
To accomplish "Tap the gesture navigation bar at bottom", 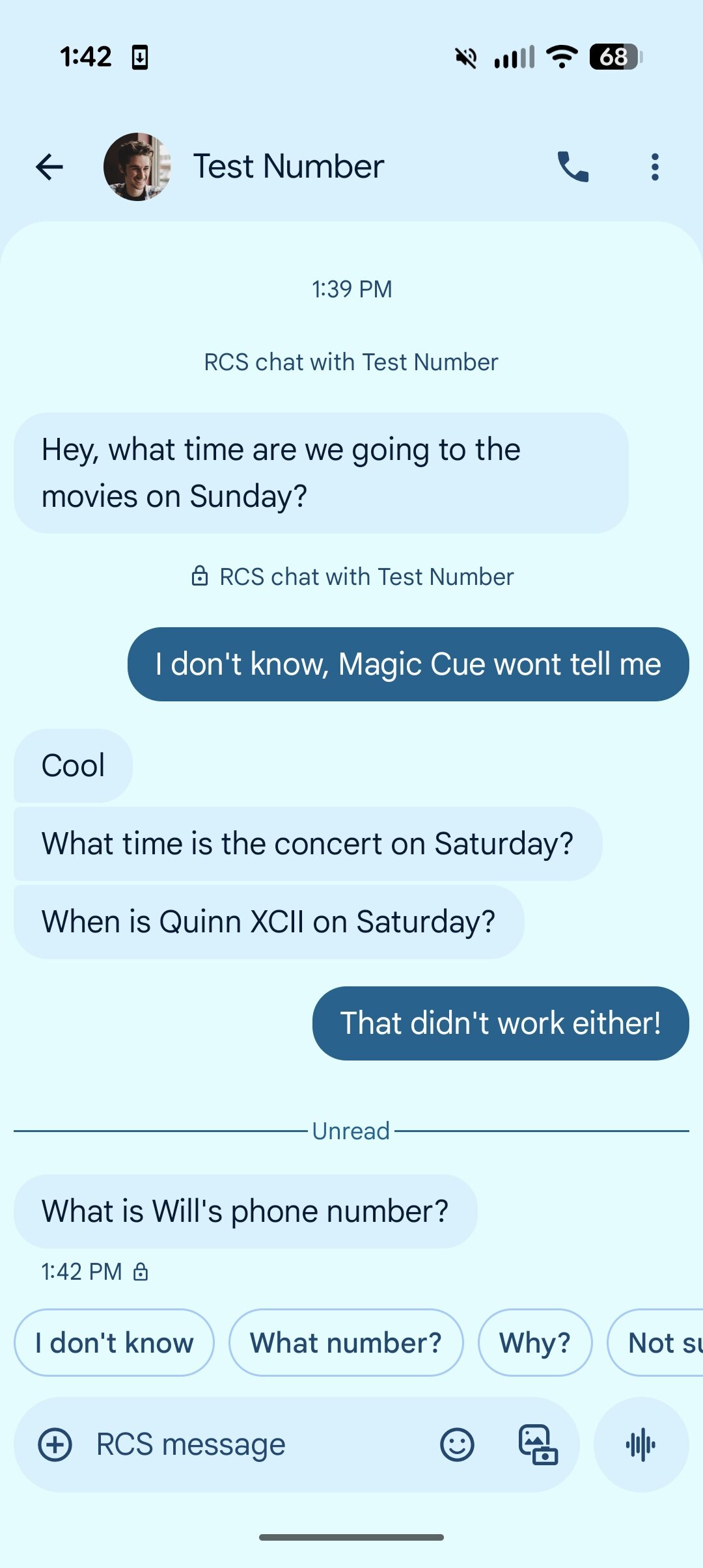I will [351, 1535].
